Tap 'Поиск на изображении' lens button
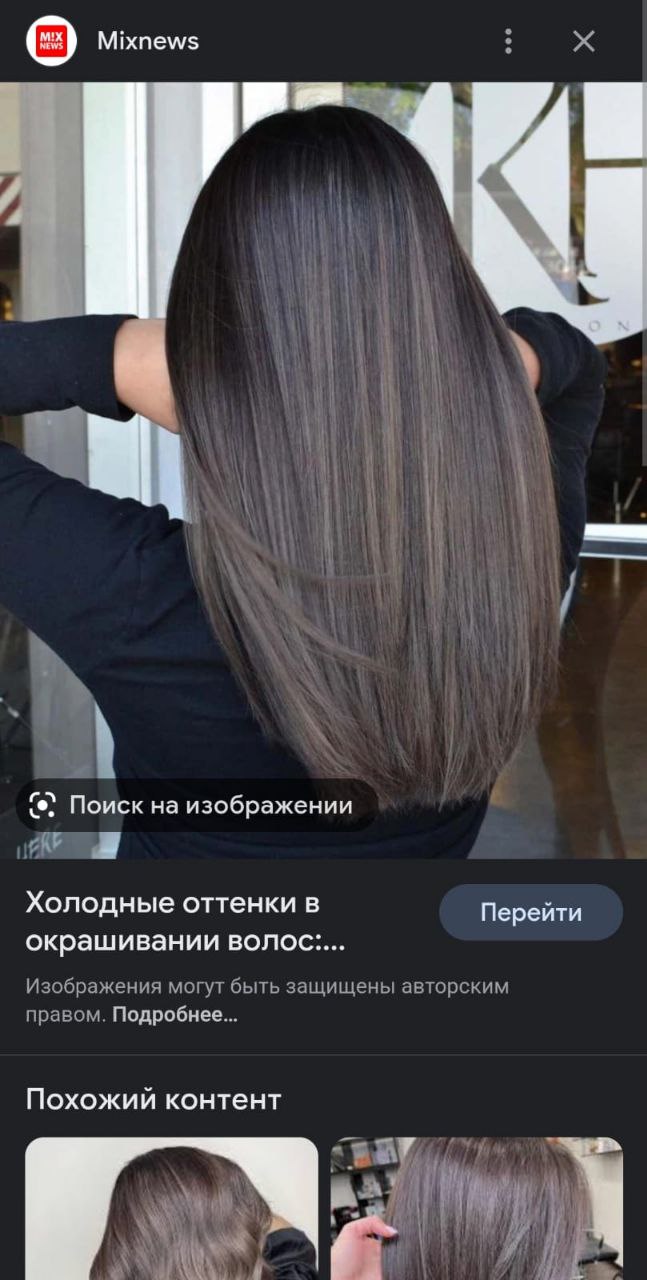 (x=197, y=805)
